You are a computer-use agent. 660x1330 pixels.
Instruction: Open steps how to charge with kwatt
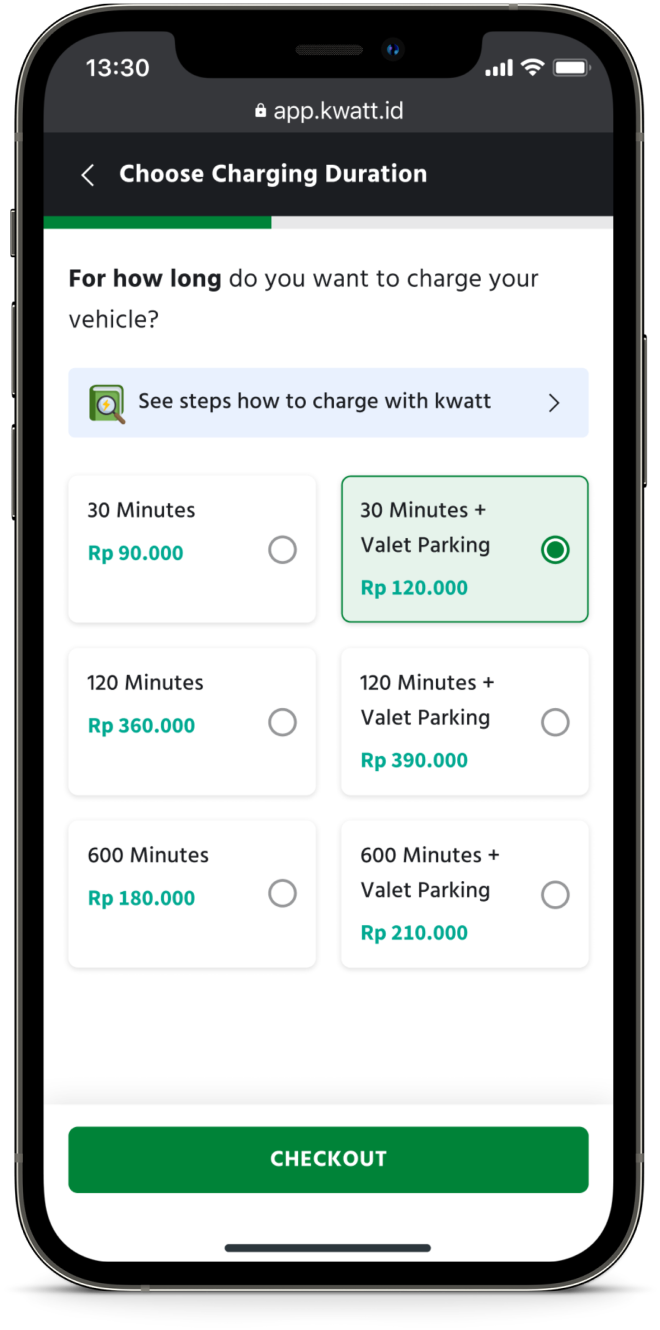(328, 402)
